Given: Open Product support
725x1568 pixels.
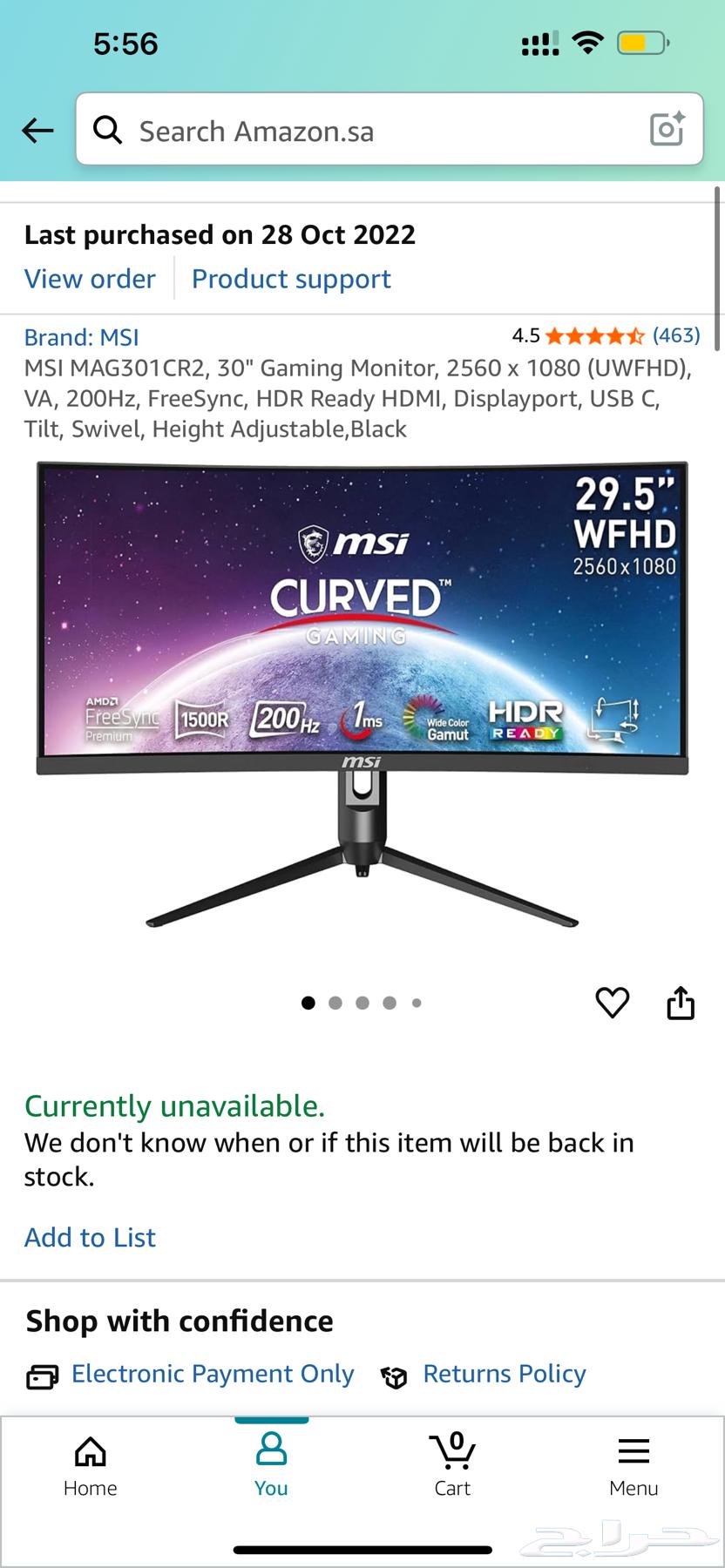Looking at the screenshot, I should [x=290, y=278].
